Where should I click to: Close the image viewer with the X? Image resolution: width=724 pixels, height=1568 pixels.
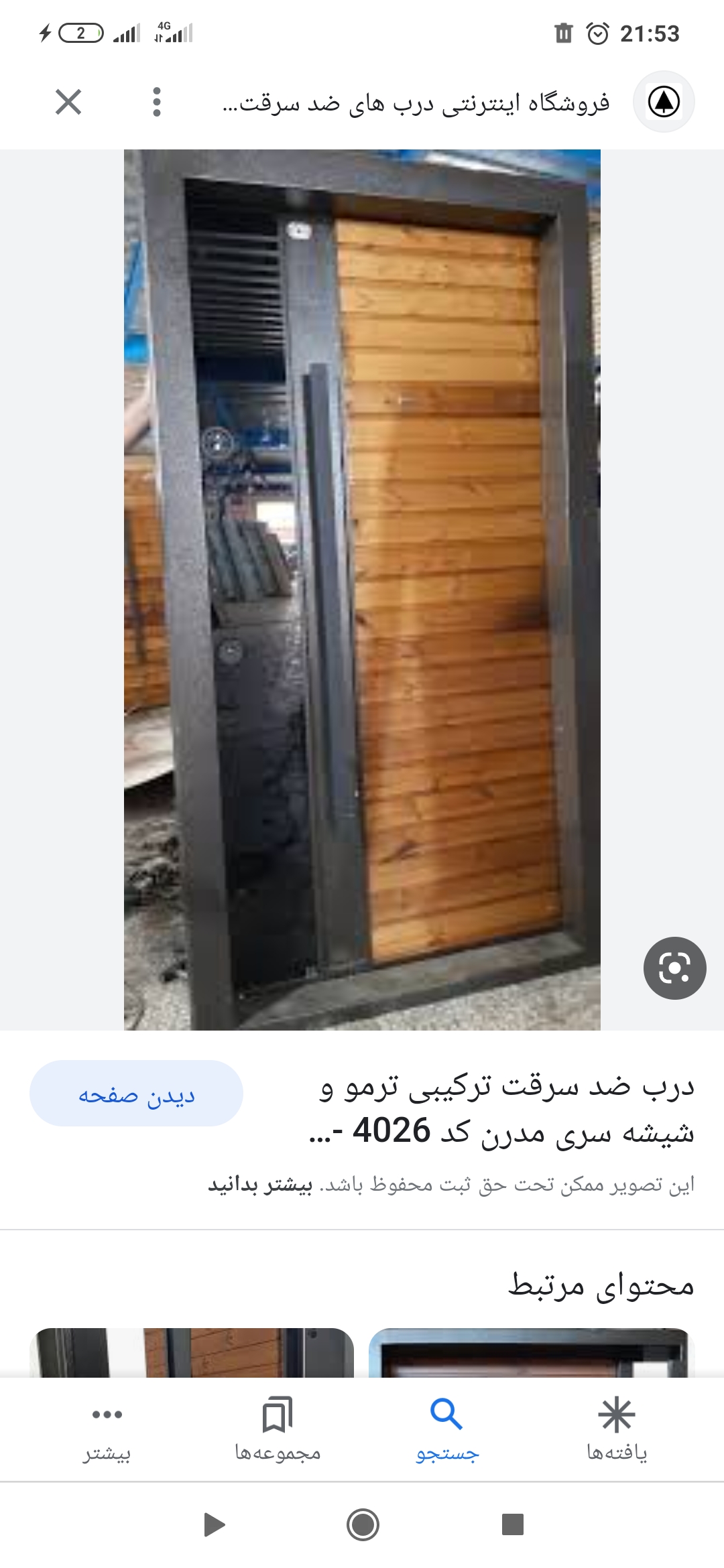(68, 103)
